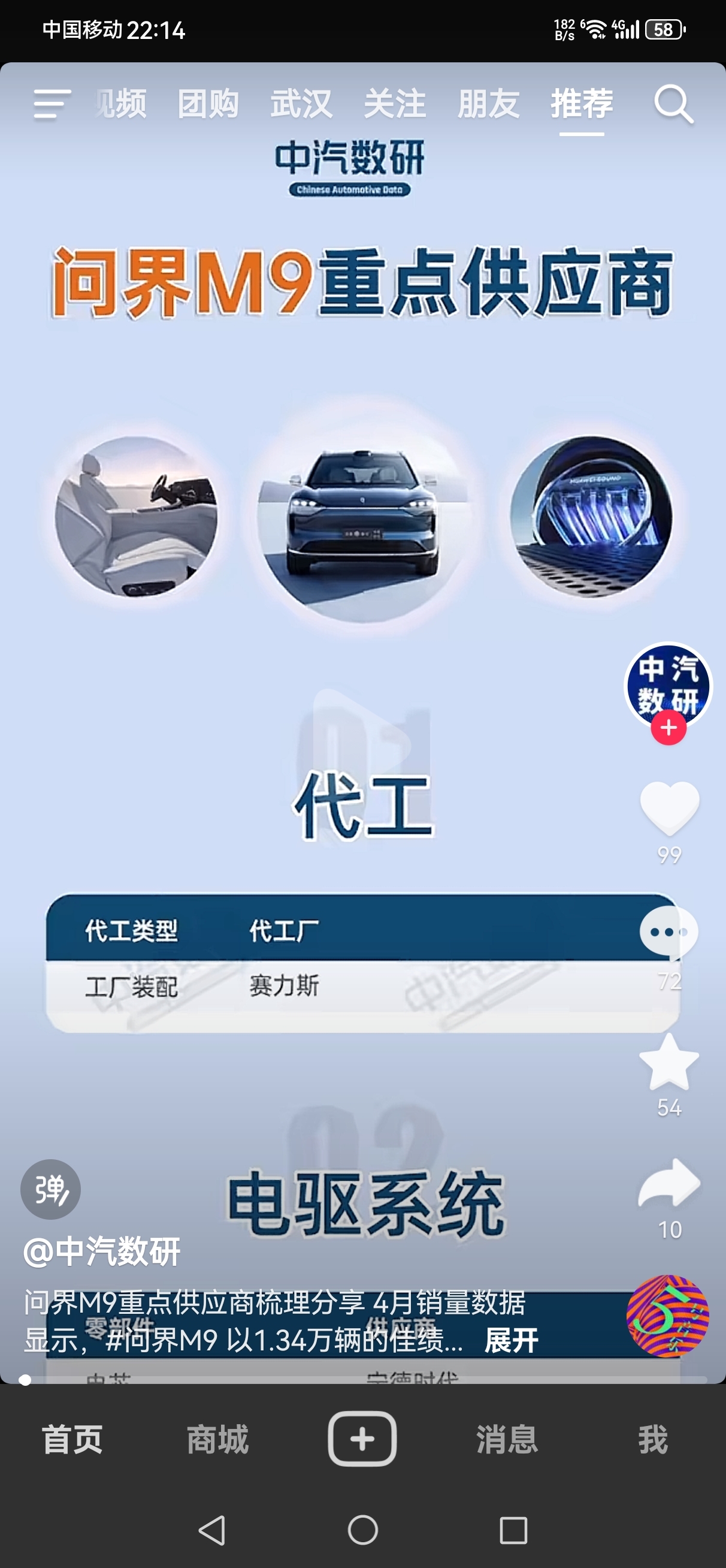Create a new post with the plus button

(362, 1438)
